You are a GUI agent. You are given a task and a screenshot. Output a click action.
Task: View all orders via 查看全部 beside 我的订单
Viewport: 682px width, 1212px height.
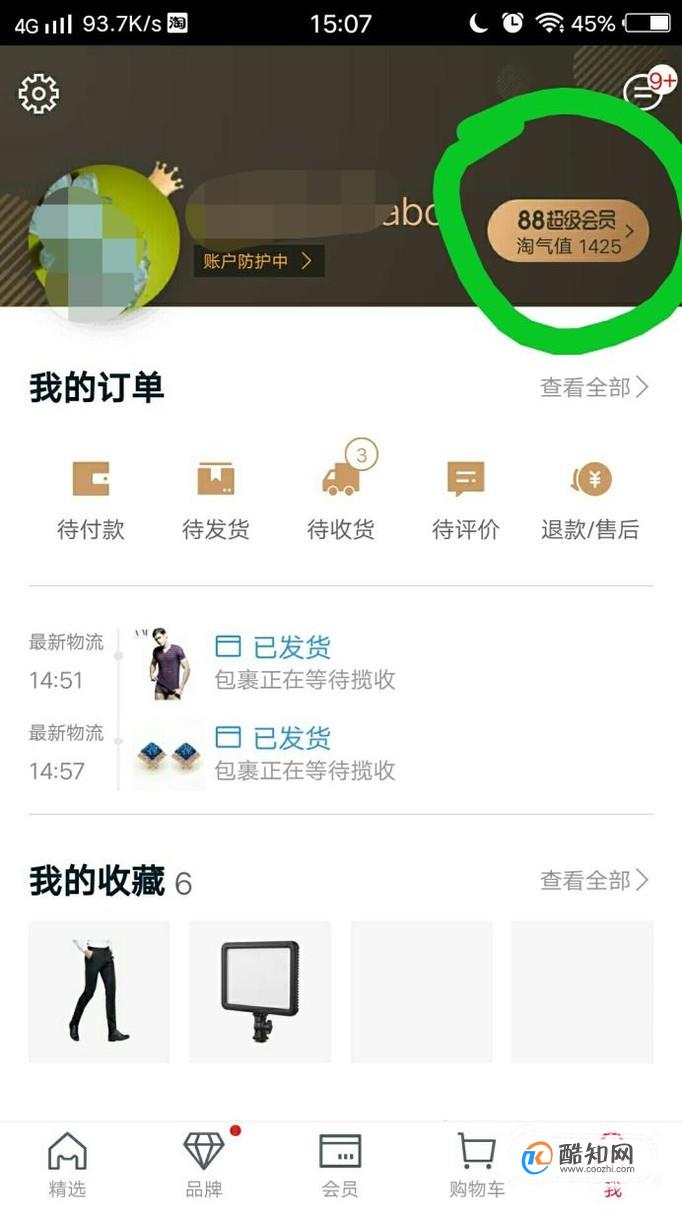pyautogui.click(x=594, y=387)
